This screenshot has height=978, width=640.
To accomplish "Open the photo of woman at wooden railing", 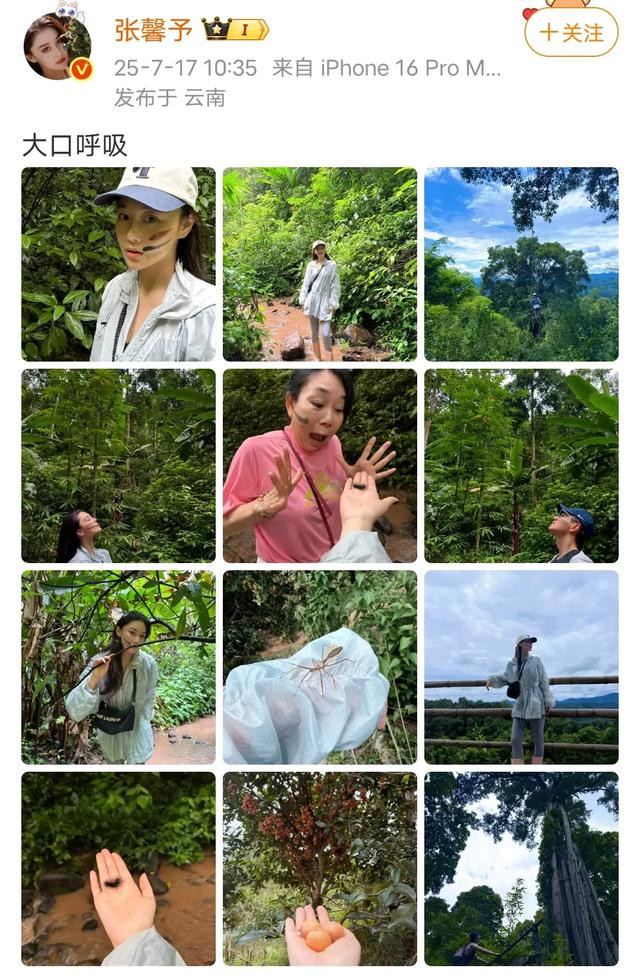I will [x=521, y=667].
